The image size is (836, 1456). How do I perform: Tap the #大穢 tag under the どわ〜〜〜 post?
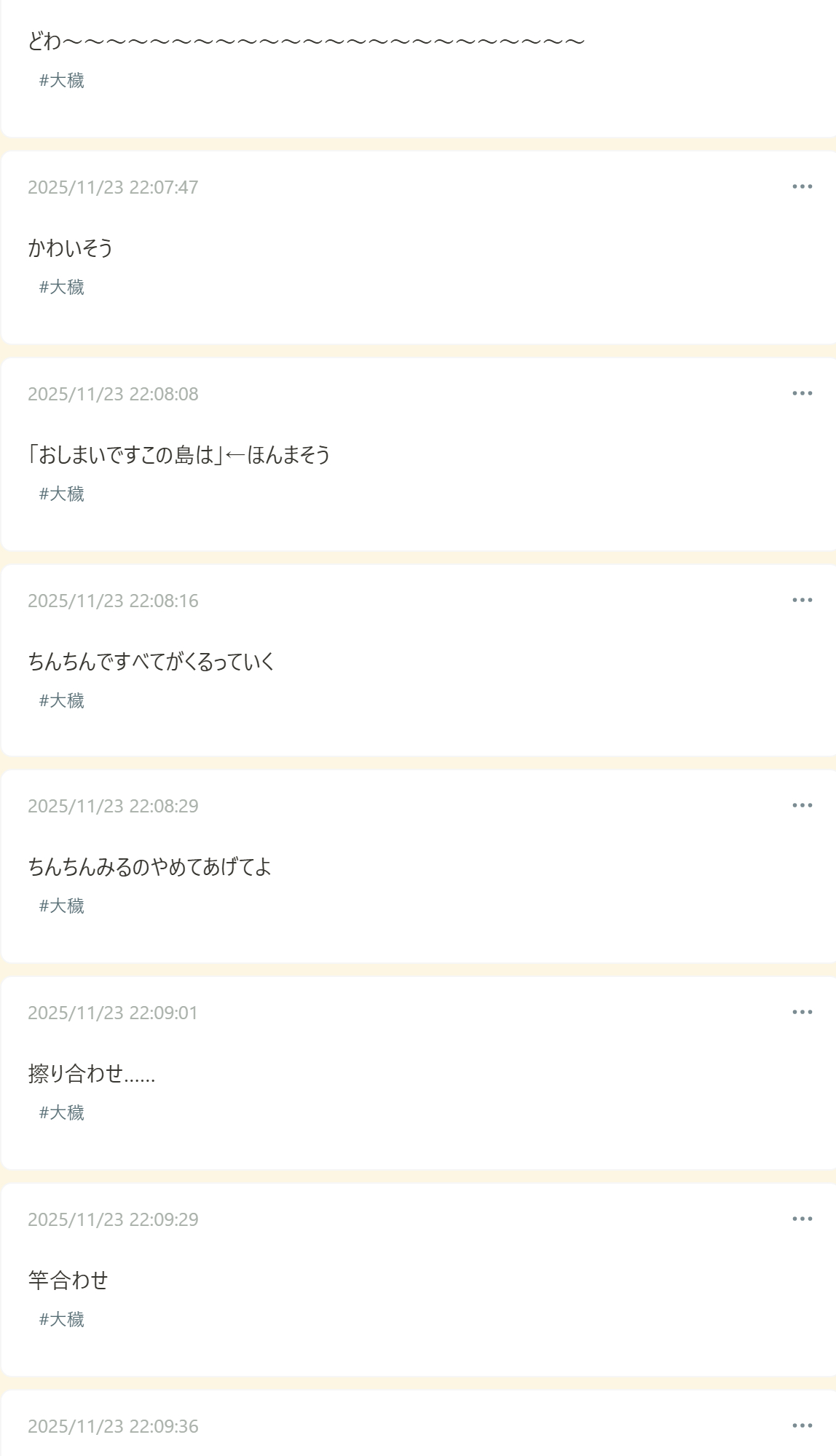click(x=62, y=81)
